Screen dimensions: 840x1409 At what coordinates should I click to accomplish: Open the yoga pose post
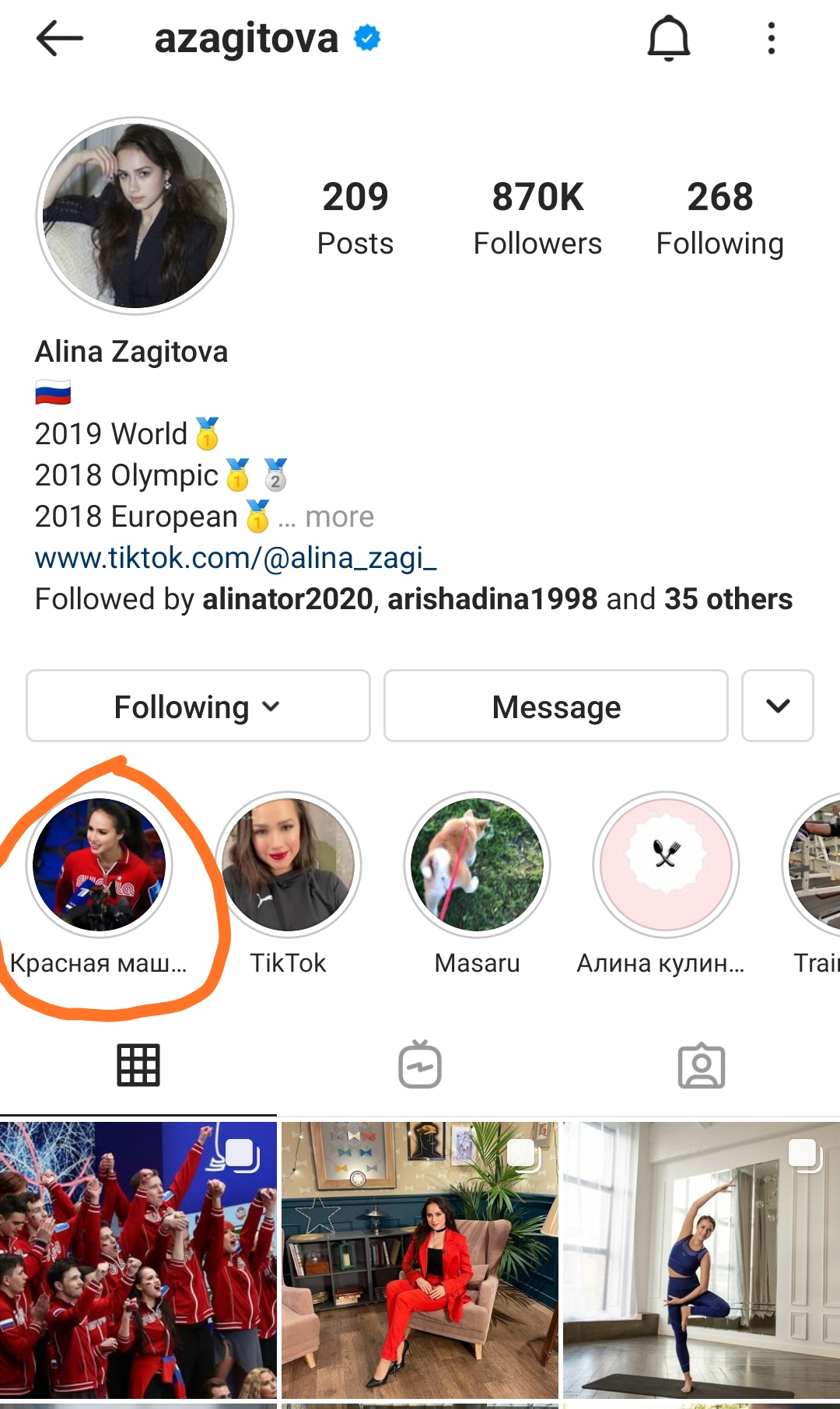[x=701, y=1260]
